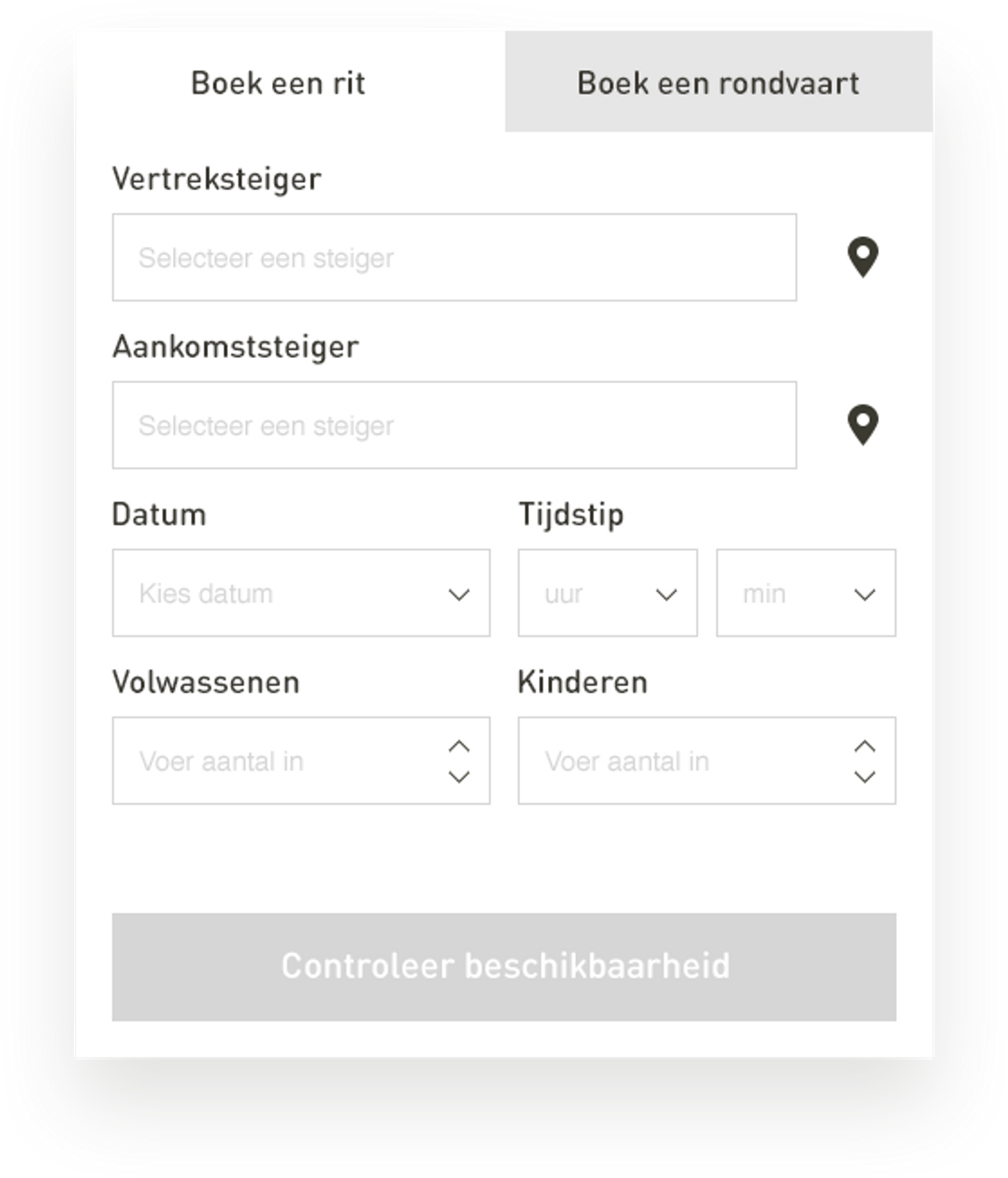Image resolution: width=1008 pixels, height=1178 pixels.
Task: Increase the Kinderen count
Action: (865, 746)
